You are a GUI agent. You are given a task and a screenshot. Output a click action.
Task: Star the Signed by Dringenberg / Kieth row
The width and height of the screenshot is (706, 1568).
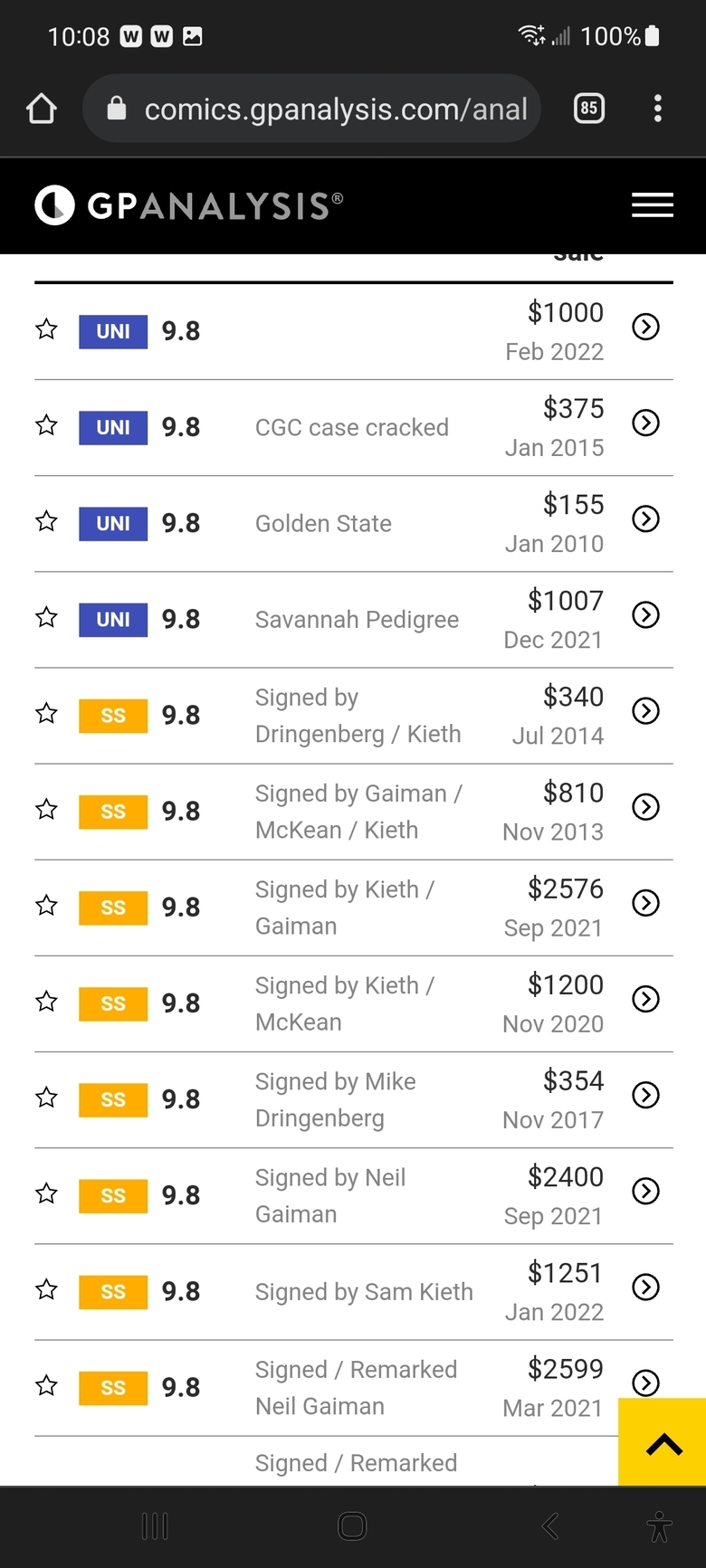point(46,713)
